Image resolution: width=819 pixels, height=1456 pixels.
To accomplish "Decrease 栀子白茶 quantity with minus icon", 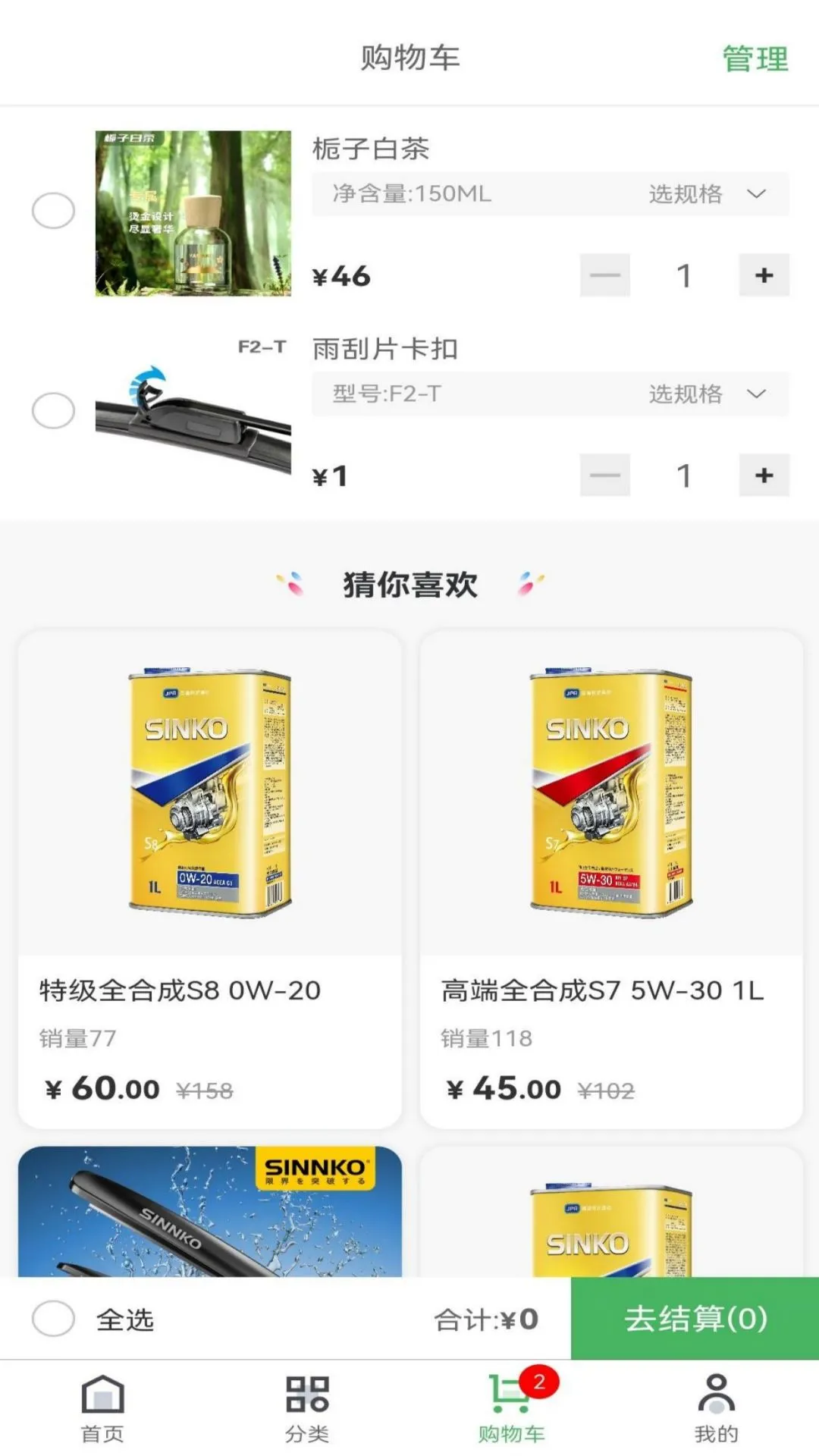I will tap(604, 275).
